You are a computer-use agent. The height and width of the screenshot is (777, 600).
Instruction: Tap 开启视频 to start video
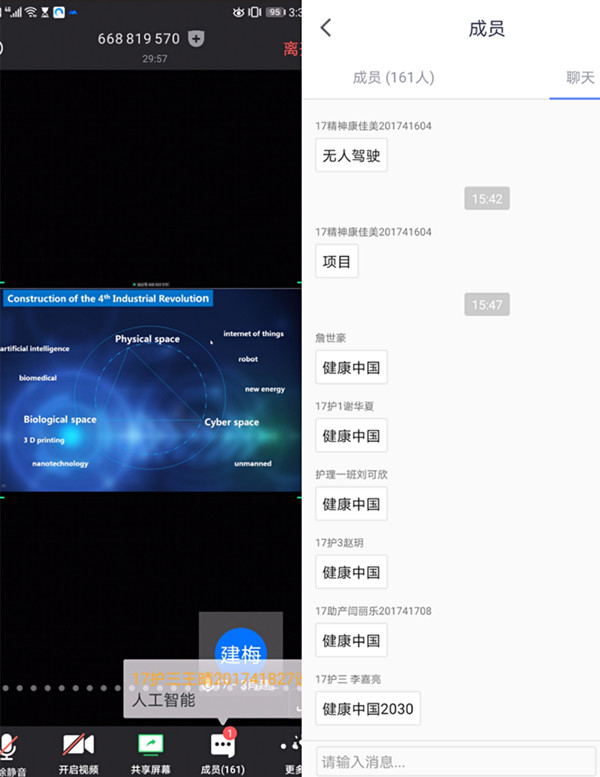78,753
